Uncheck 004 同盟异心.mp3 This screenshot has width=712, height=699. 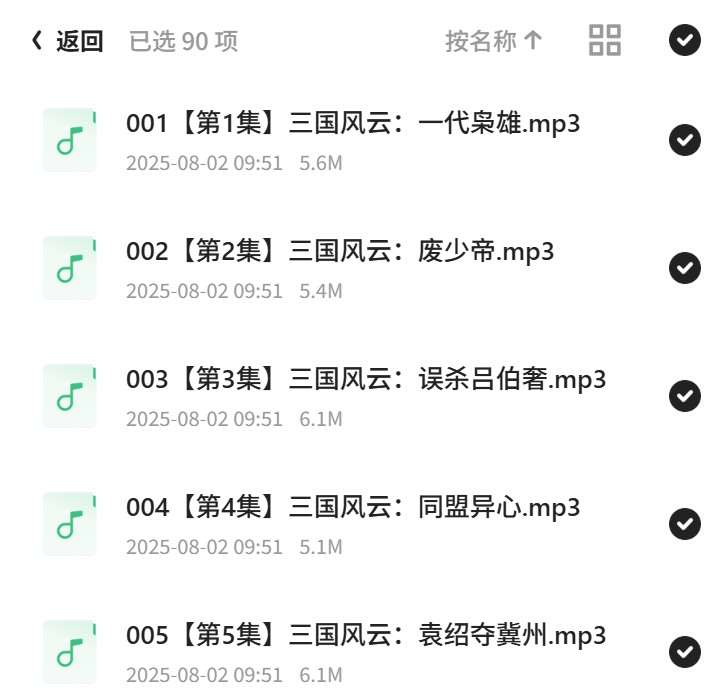click(685, 524)
